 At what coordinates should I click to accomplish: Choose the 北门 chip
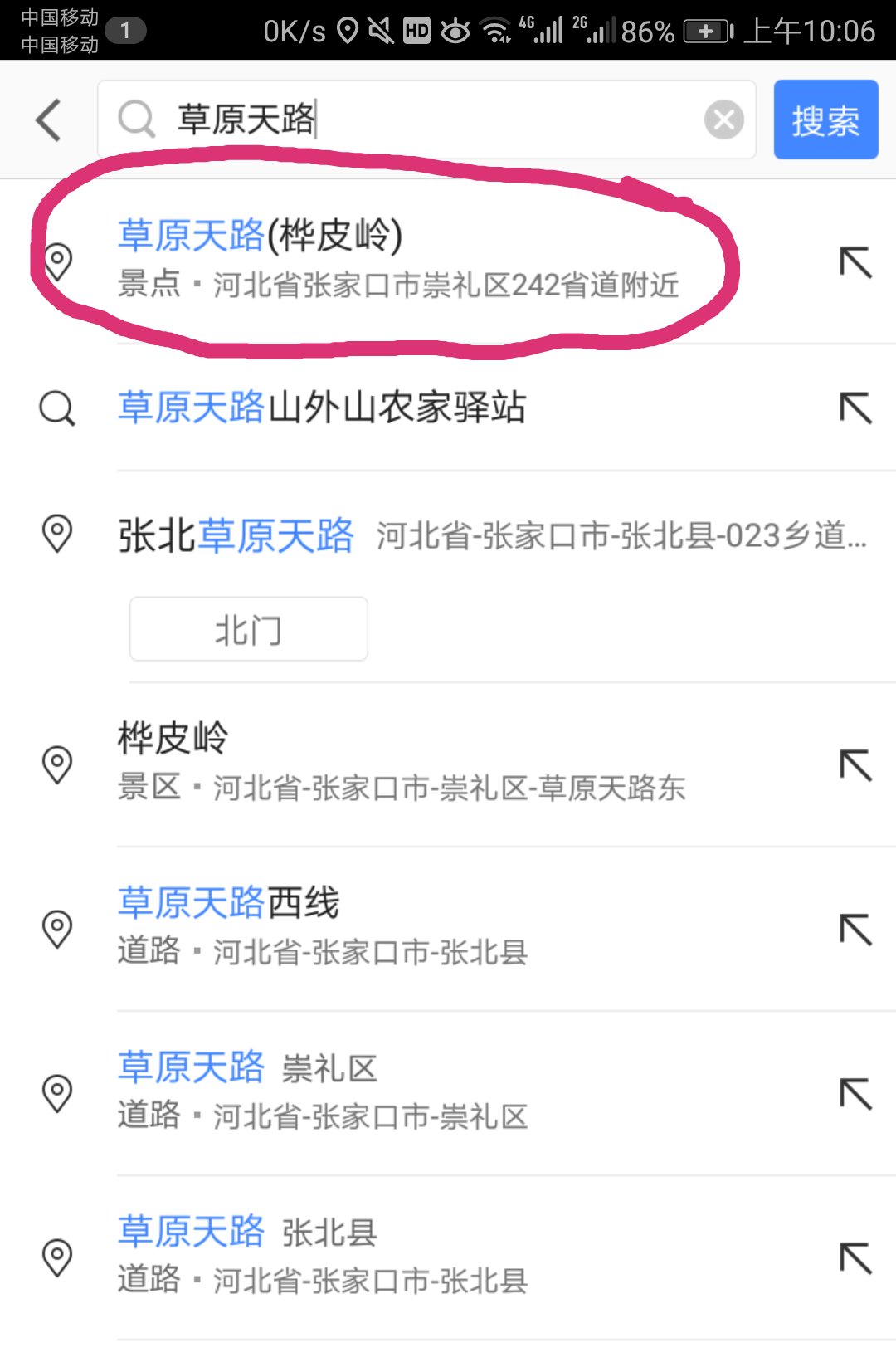(x=248, y=629)
